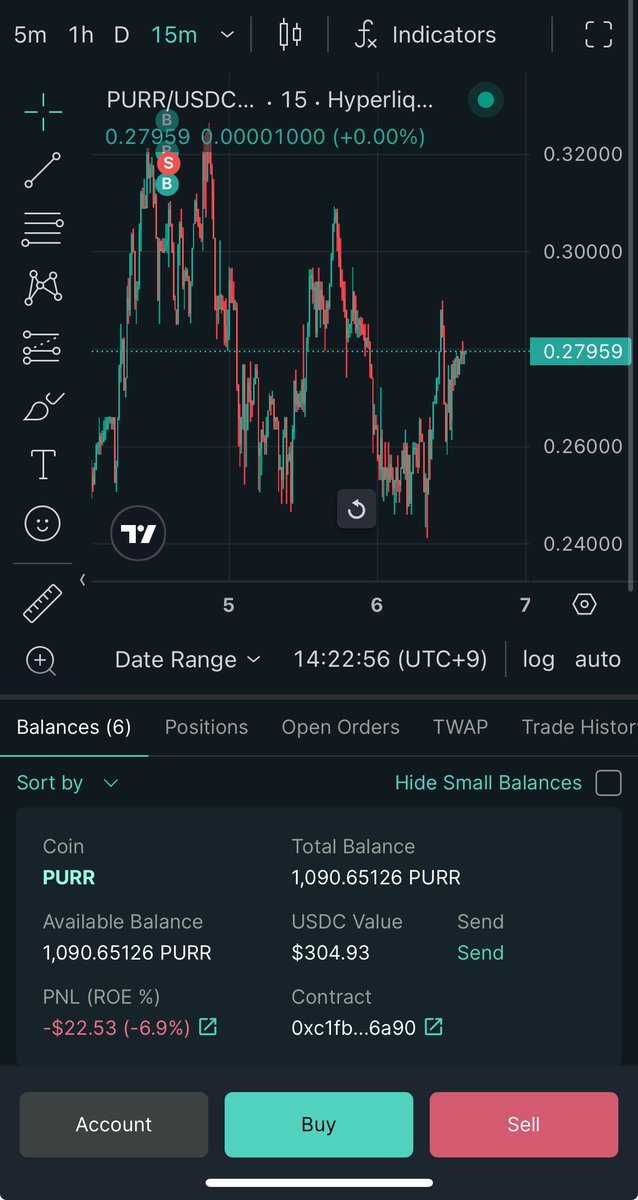Open the candlestick chart type selector
Viewport: 638px width, 1200px height.
pyautogui.click(x=290, y=35)
